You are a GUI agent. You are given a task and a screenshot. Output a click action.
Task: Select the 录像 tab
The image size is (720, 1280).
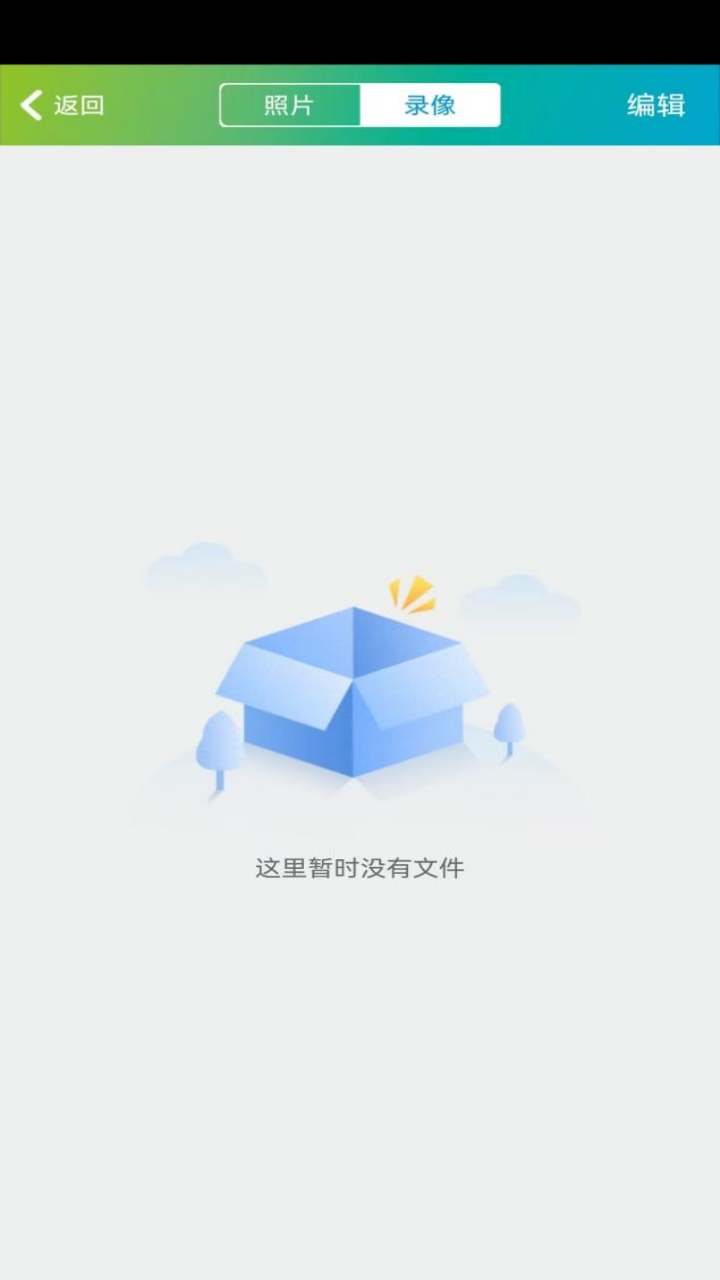430,105
